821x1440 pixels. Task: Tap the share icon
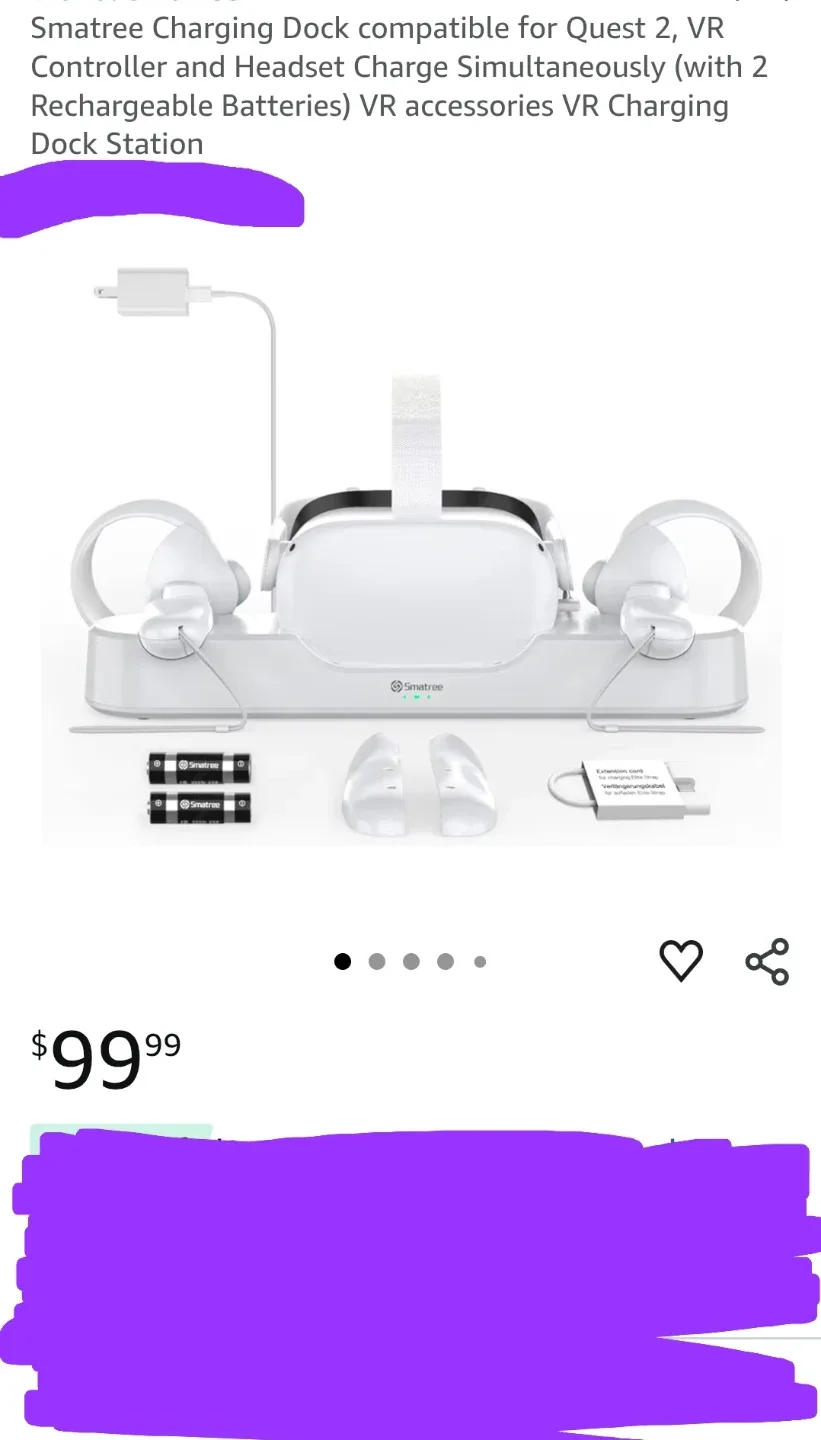(x=766, y=960)
